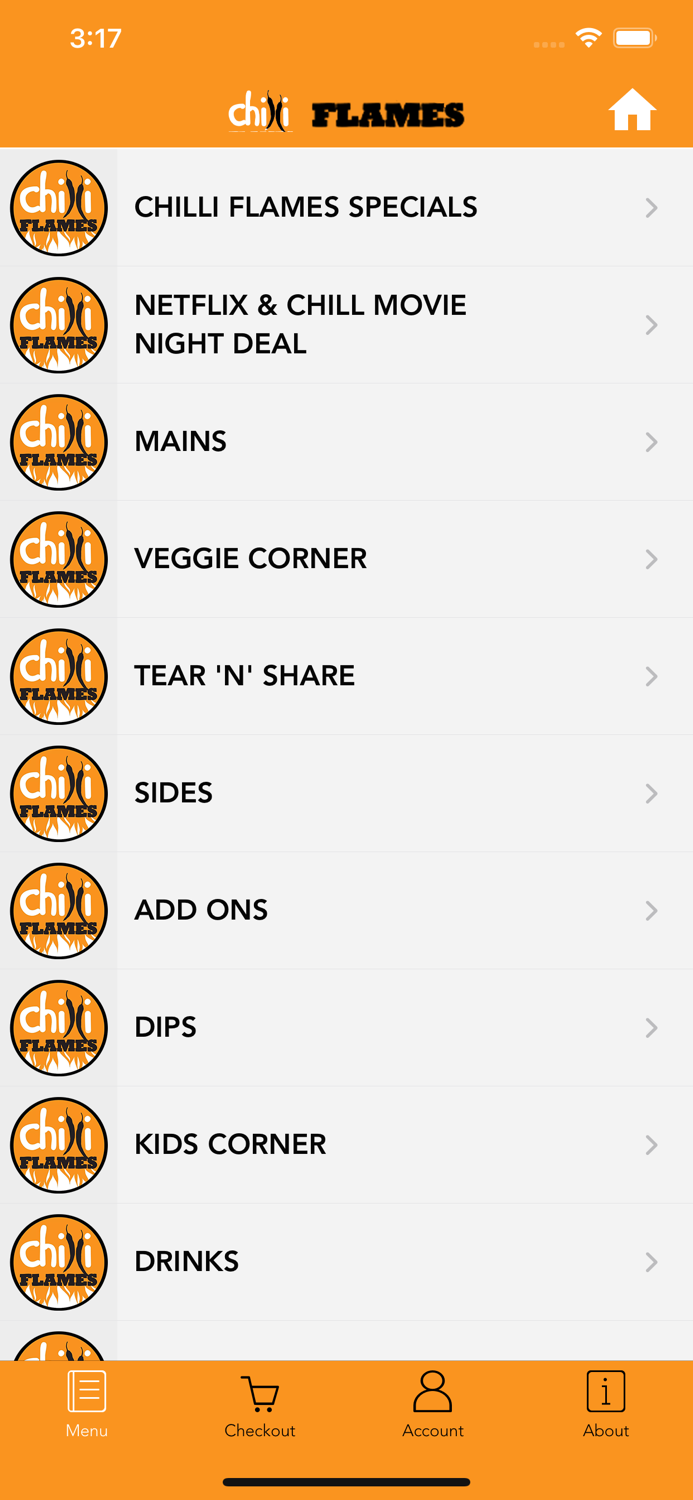Open the Veggie Corner category
Screen dimensions: 693x1500
tap(346, 559)
